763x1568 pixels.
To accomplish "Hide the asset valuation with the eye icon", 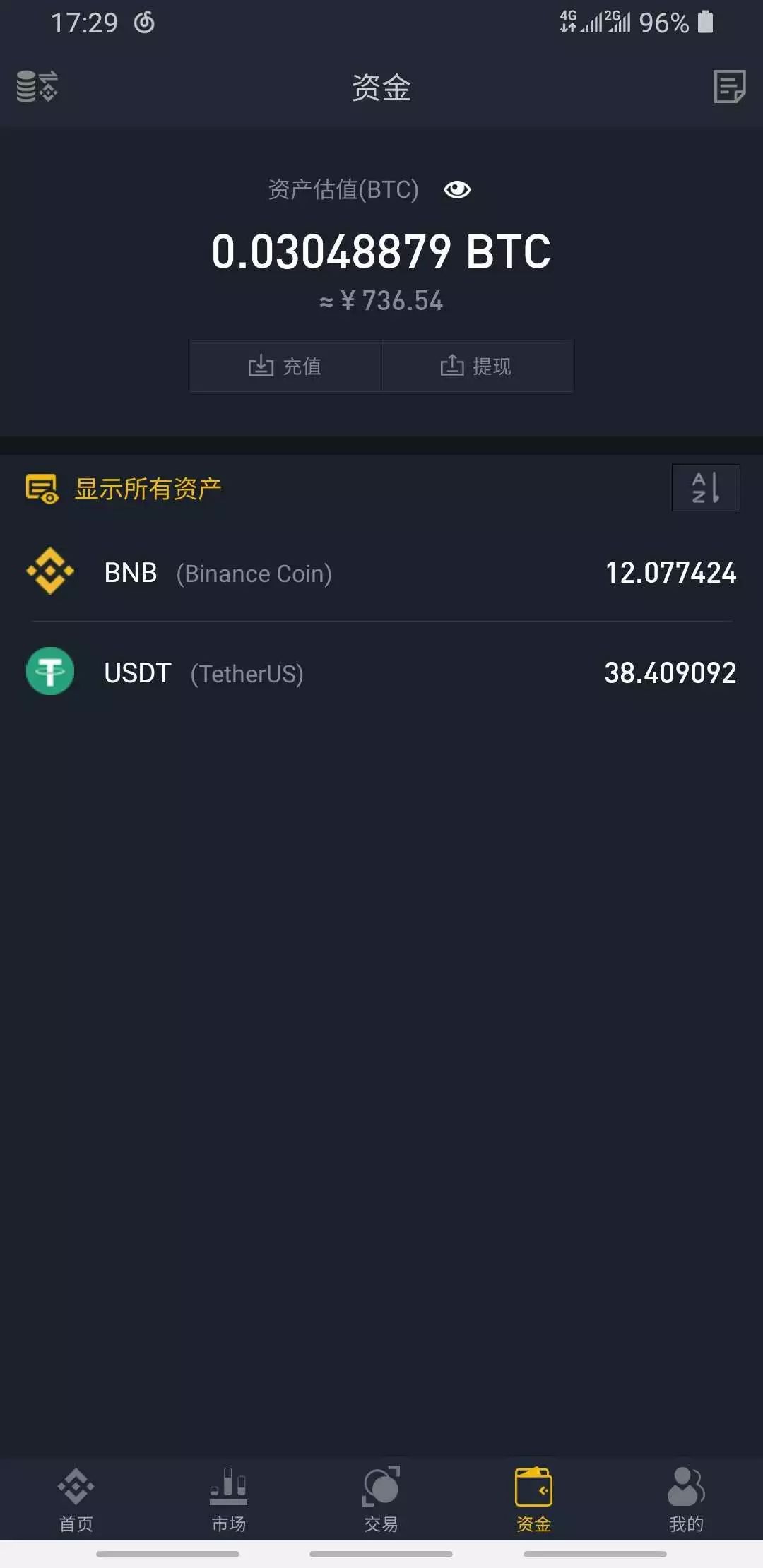I will pyautogui.click(x=457, y=189).
